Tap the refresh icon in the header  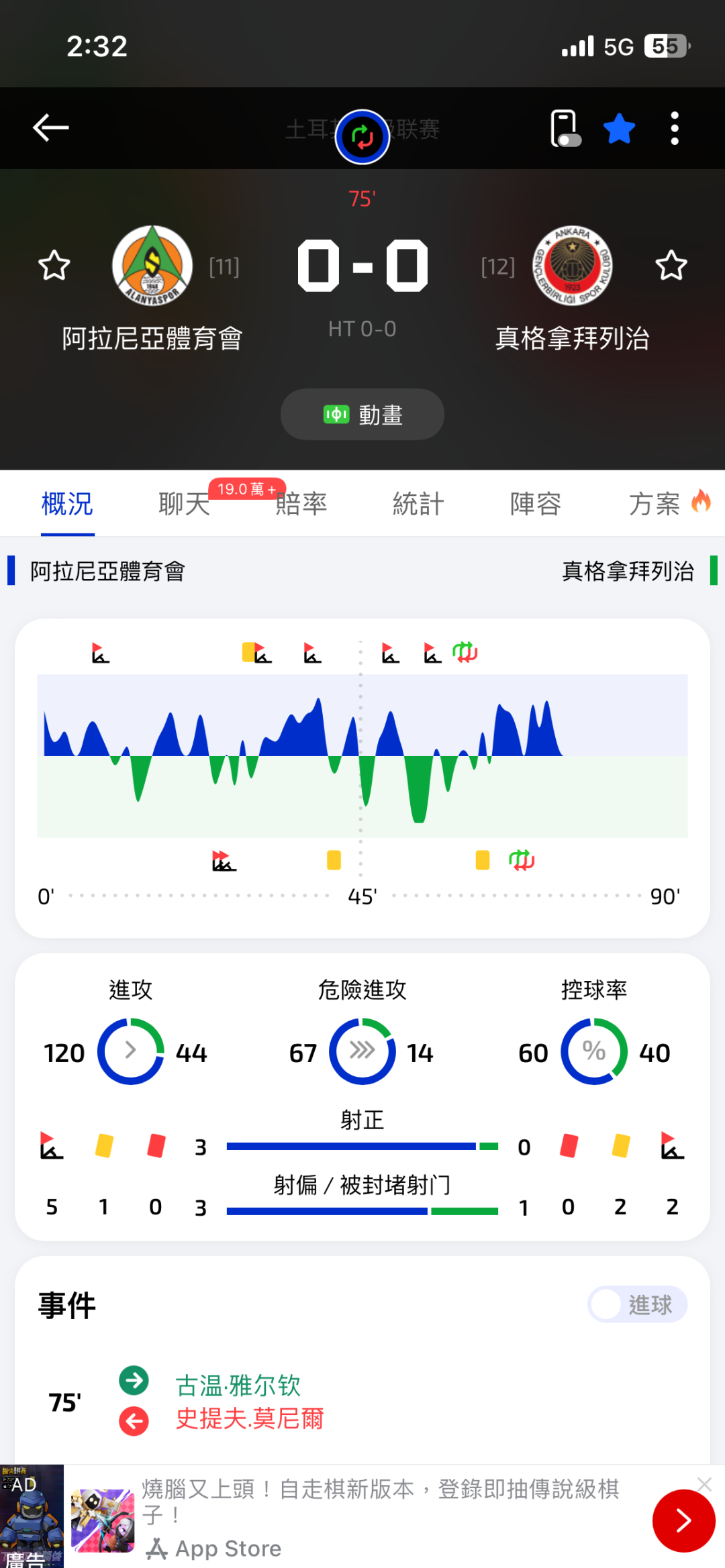click(x=362, y=137)
